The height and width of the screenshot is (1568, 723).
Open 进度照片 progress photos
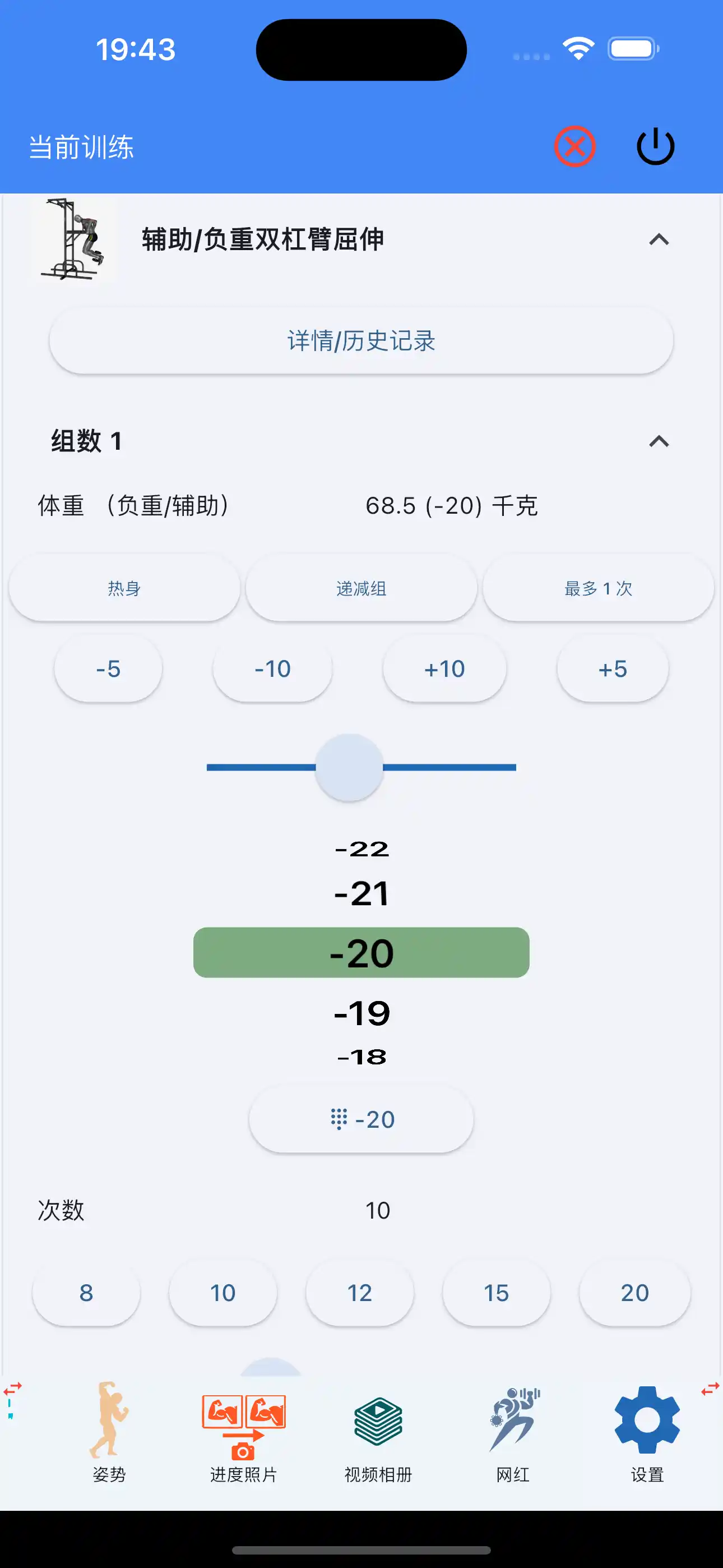(x=244, y=1427)
